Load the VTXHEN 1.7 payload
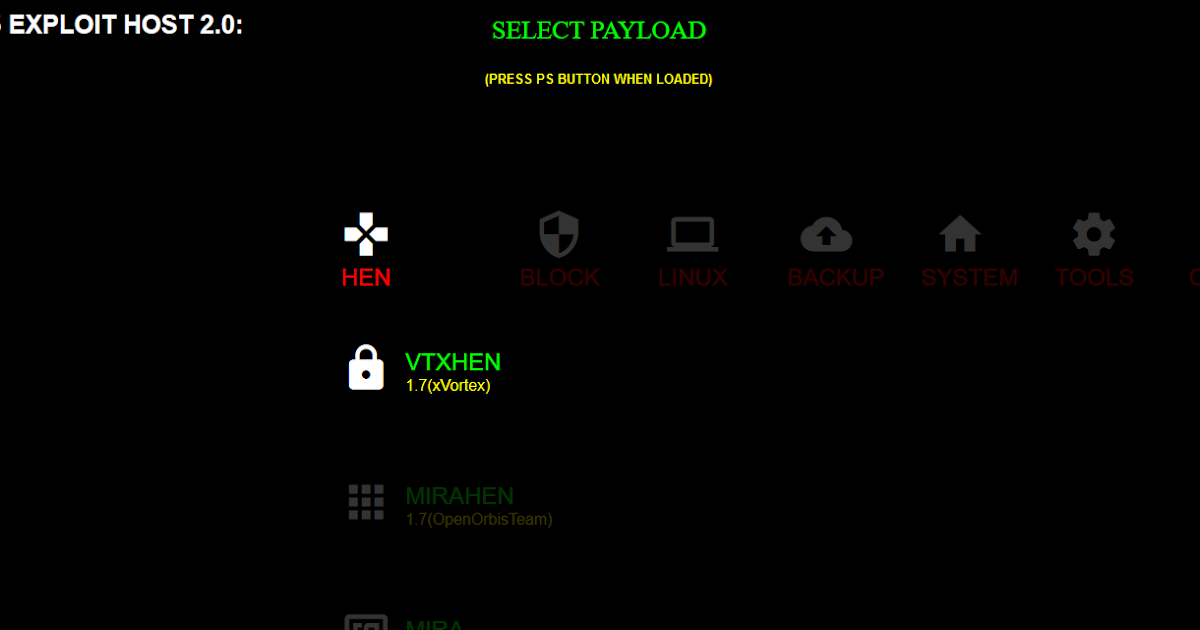The width and height of the screenshot is (1200, 630). pyautogui.click(x=424, y=369)
